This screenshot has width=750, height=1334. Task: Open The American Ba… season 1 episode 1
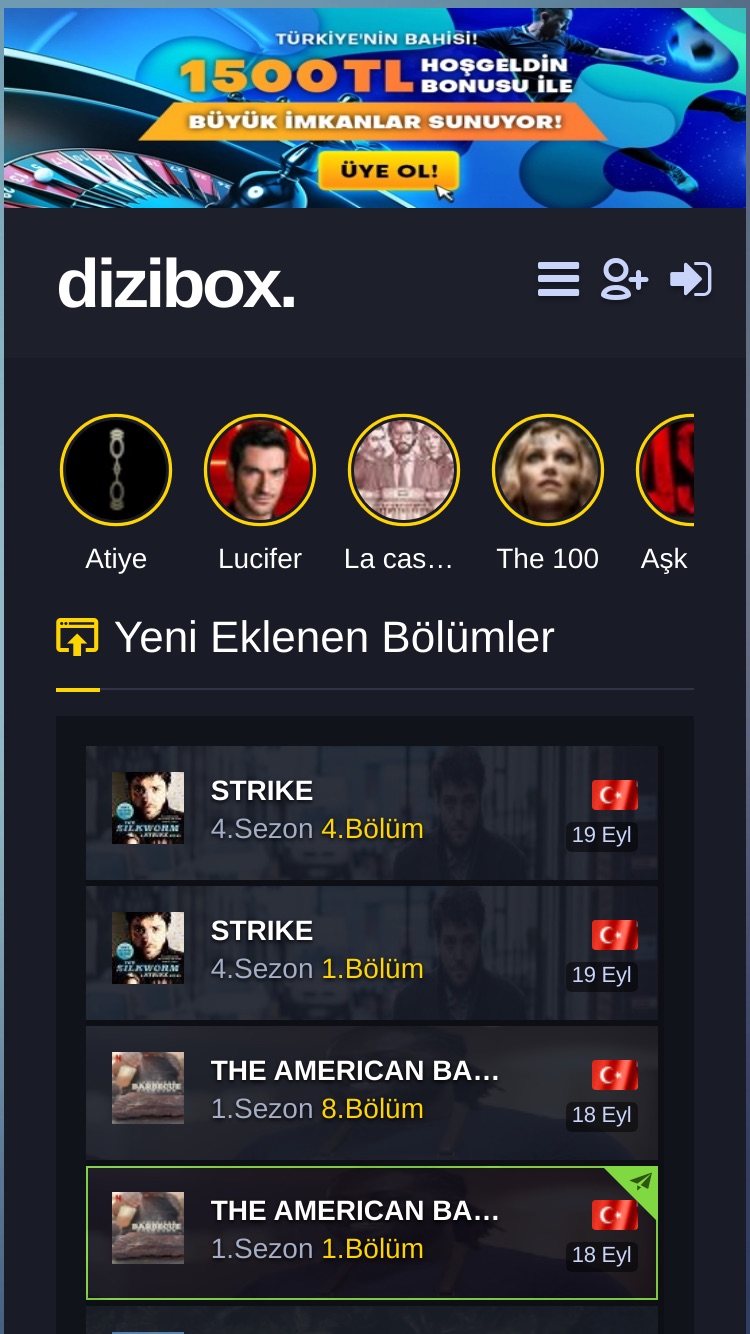pyautogui.click(x=372, y=1233)
